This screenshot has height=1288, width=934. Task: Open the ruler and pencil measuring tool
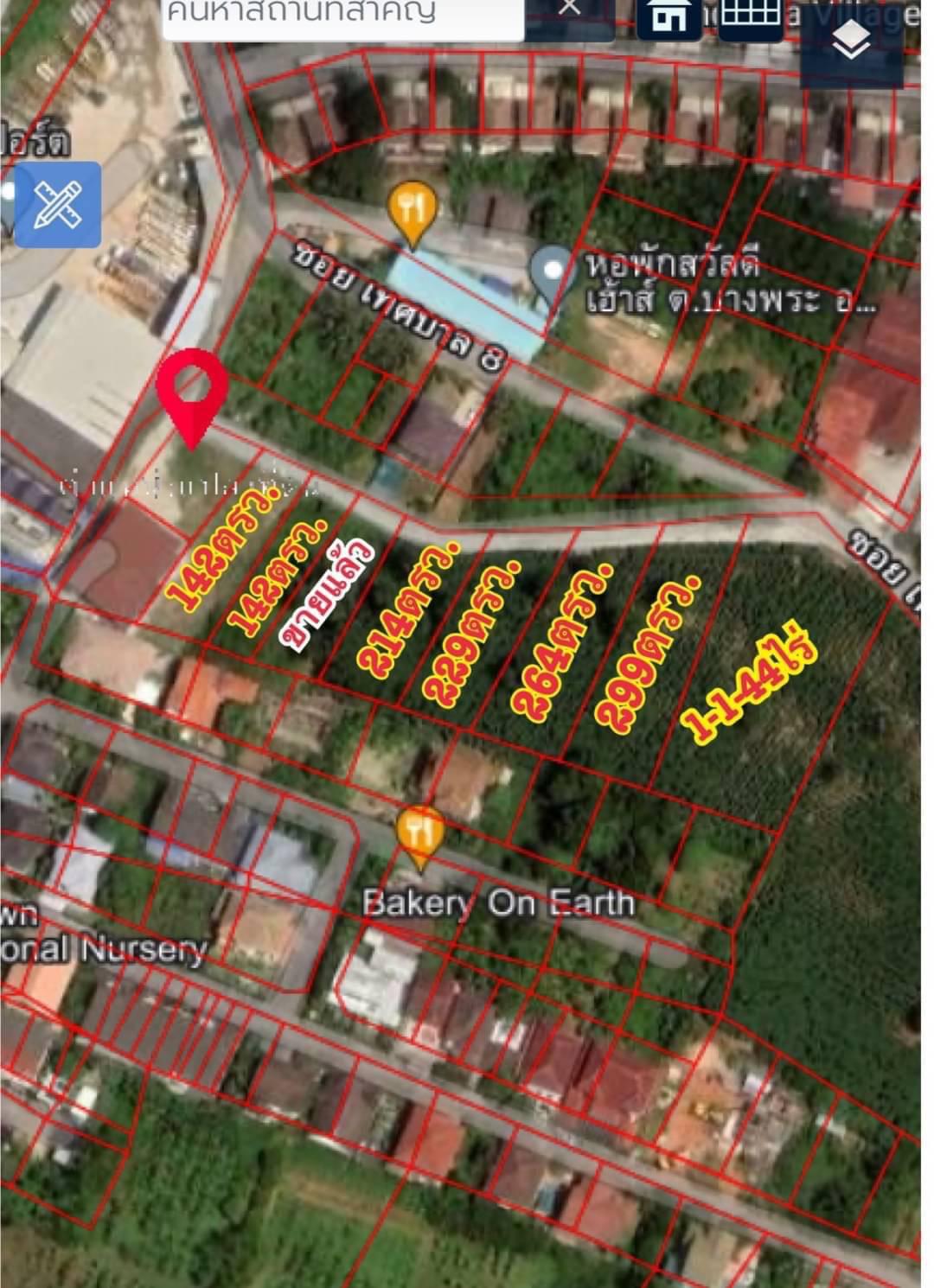pos(57,205)
